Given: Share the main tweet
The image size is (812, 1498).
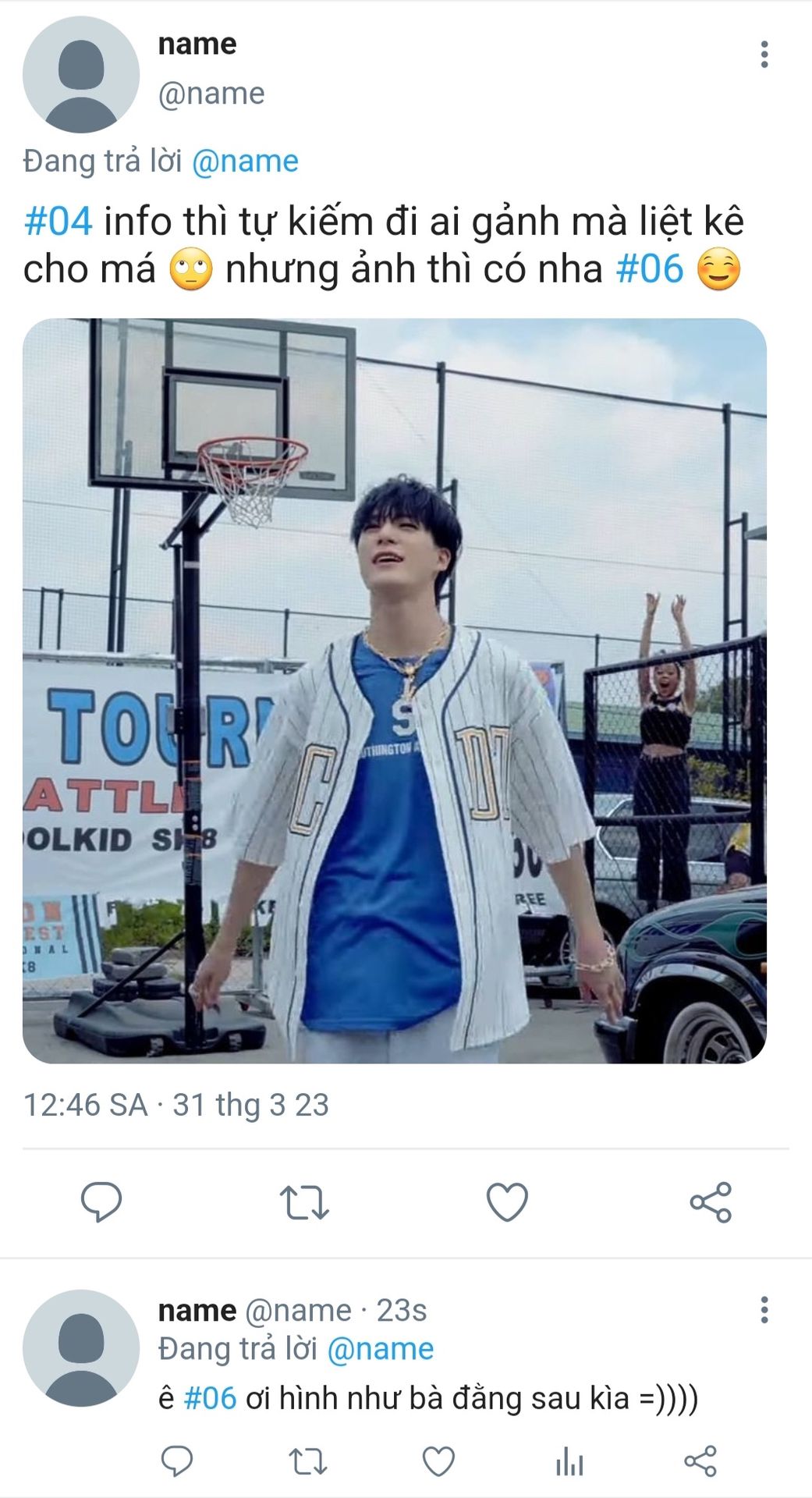Looking at the screenshot, I should [x=711, y=1202].
